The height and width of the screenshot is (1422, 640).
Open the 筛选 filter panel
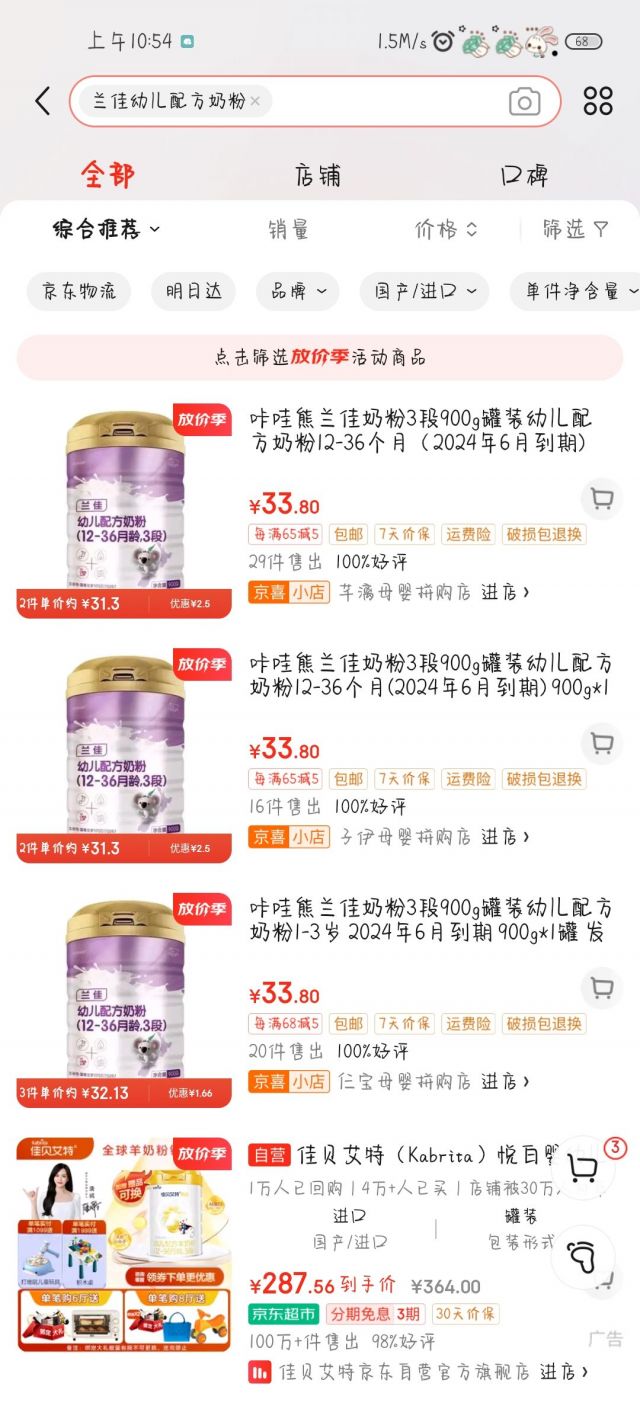[x=575, y=230]
